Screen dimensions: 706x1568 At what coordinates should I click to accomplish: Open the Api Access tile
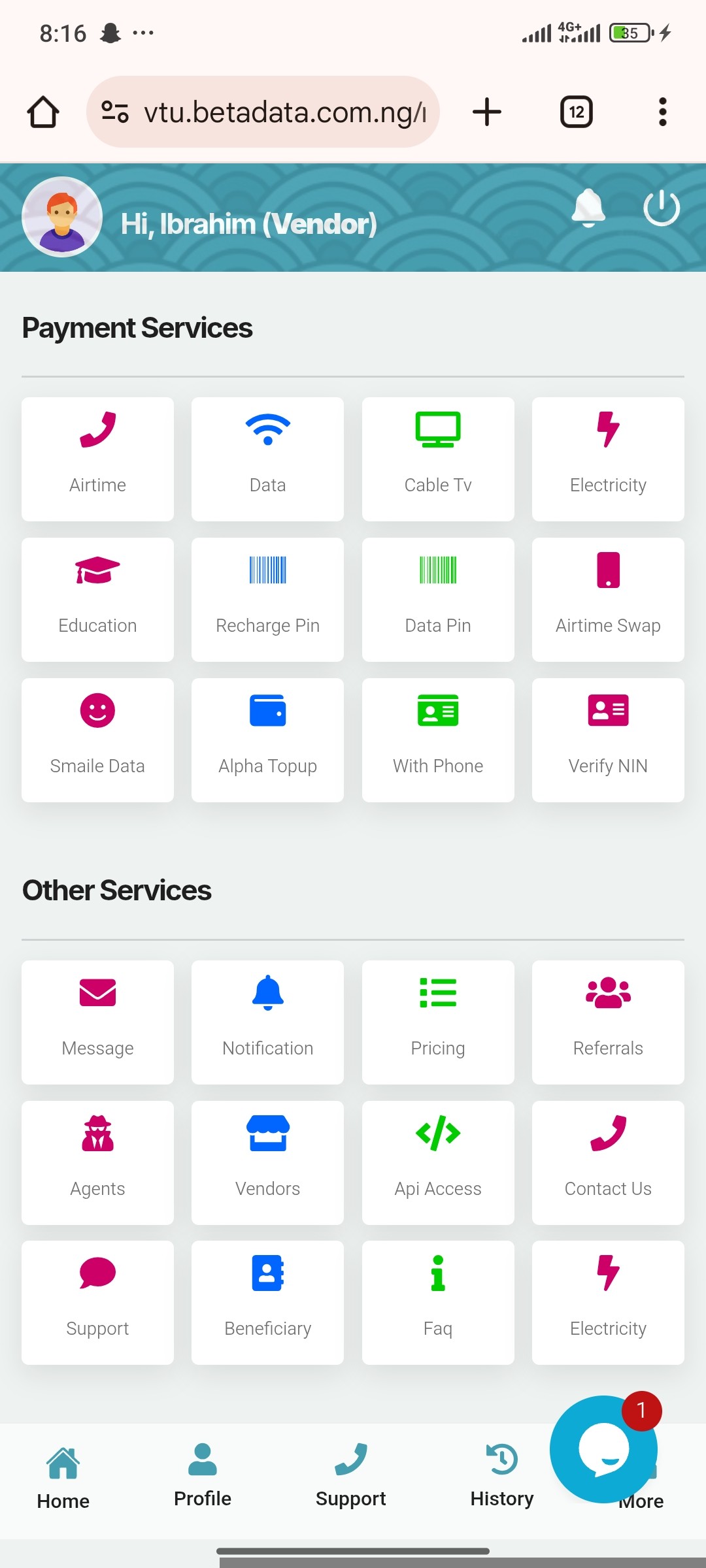pos(438,1162)
